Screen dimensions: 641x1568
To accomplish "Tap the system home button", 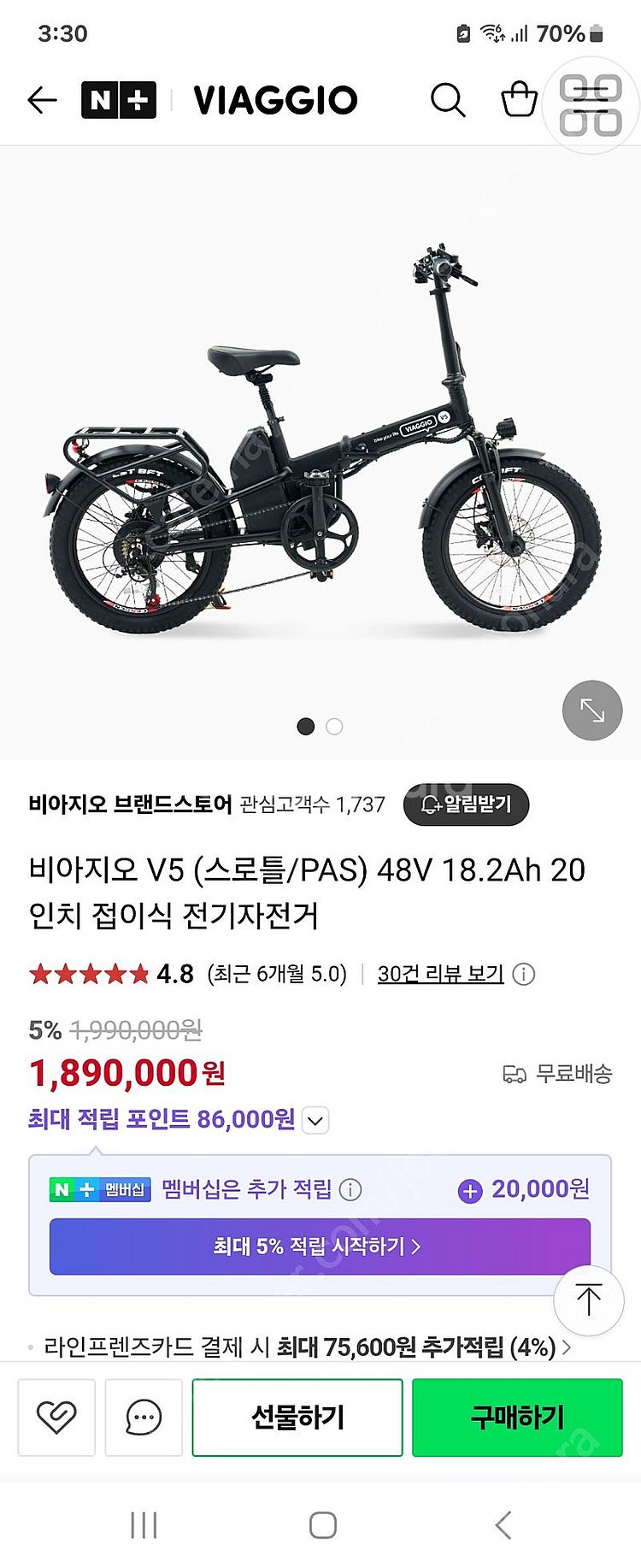I will click(322, 1525).
